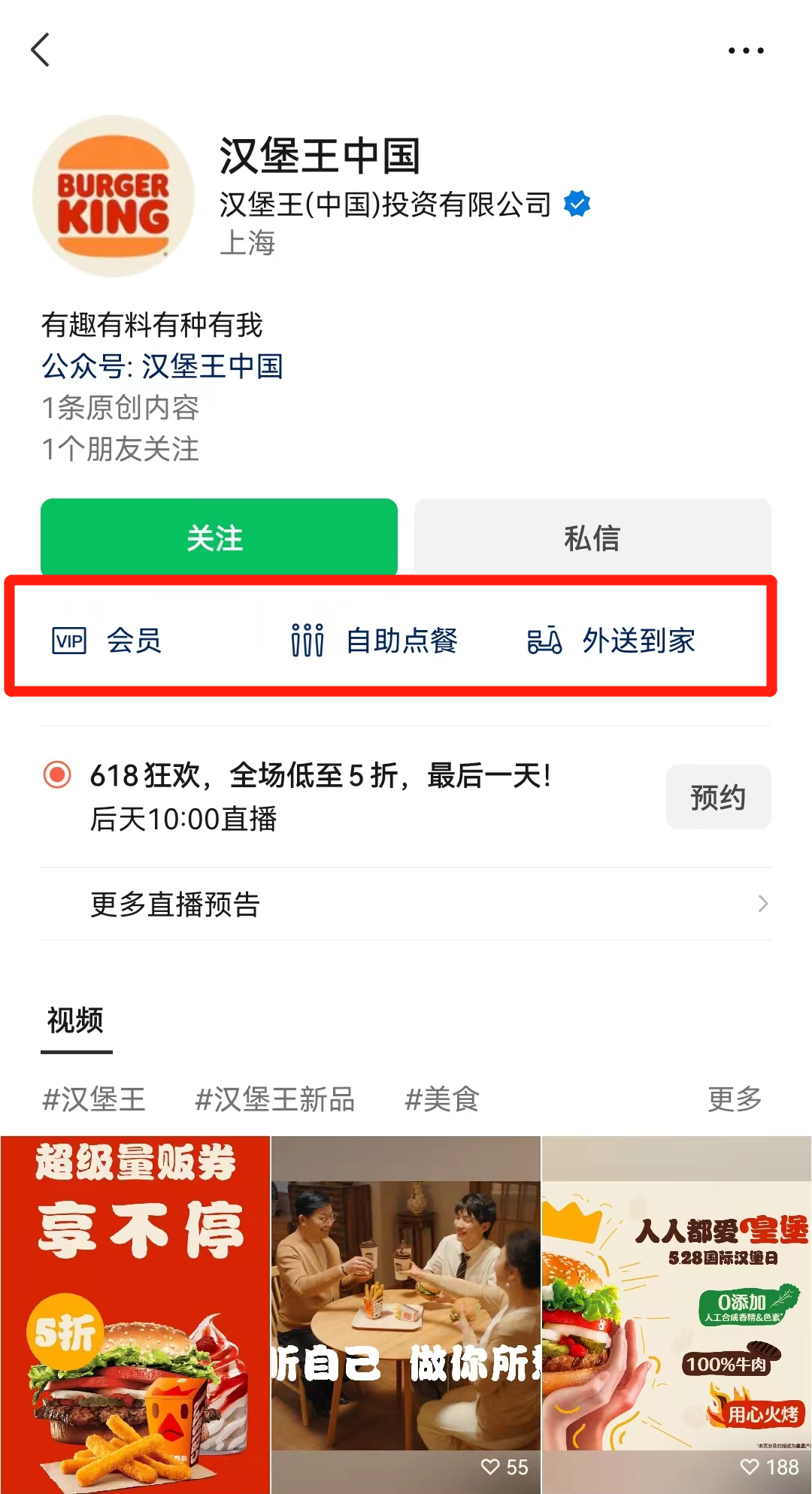Filter videos by #美食 hashtag
Screen dimensions: 812x1494
click(441, 1099)
